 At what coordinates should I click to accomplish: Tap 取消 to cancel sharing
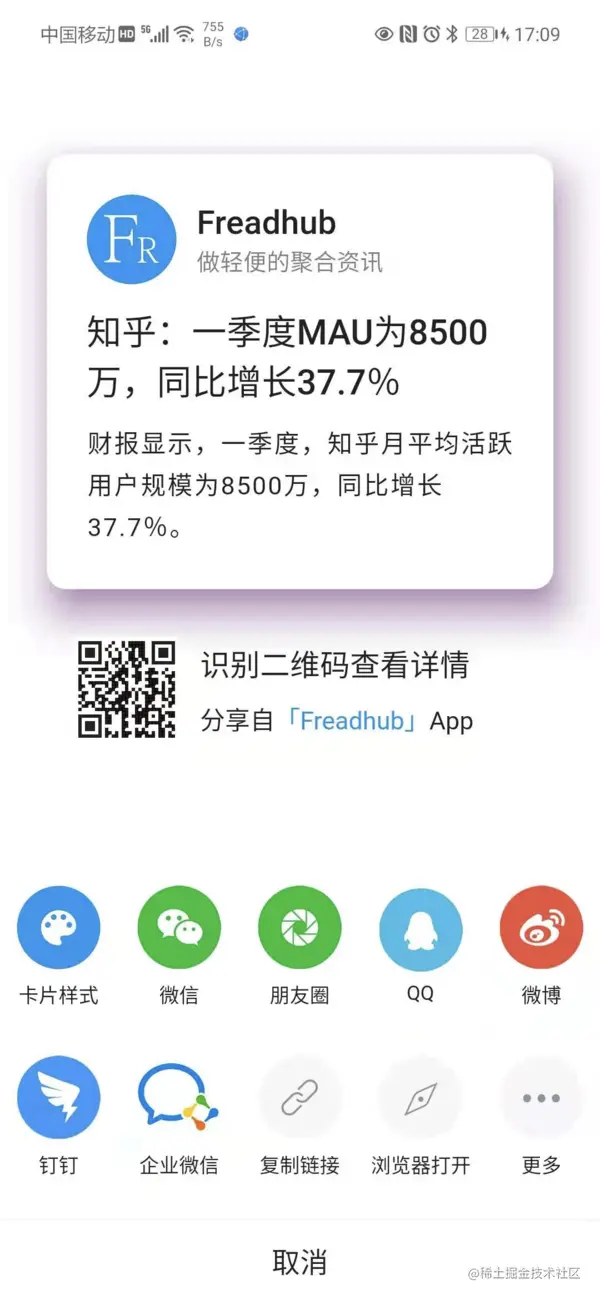(300, 1262)
